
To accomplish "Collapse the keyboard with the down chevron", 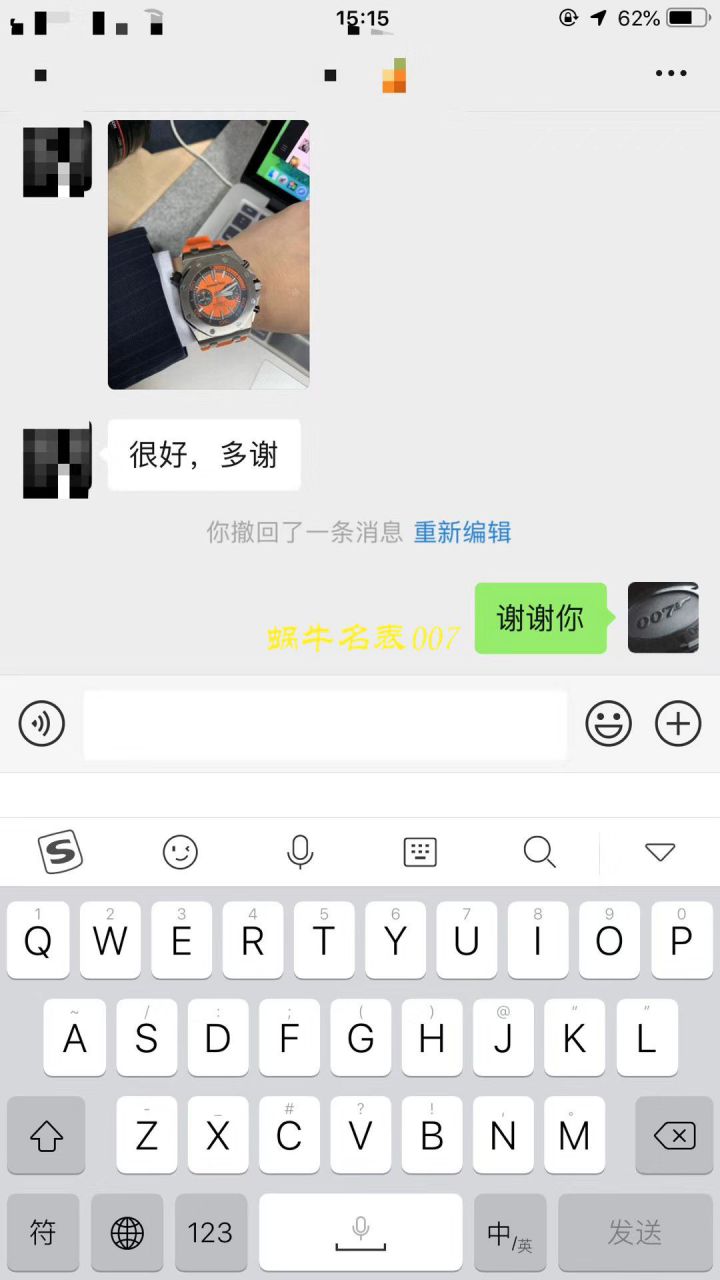I will point(659,852).
